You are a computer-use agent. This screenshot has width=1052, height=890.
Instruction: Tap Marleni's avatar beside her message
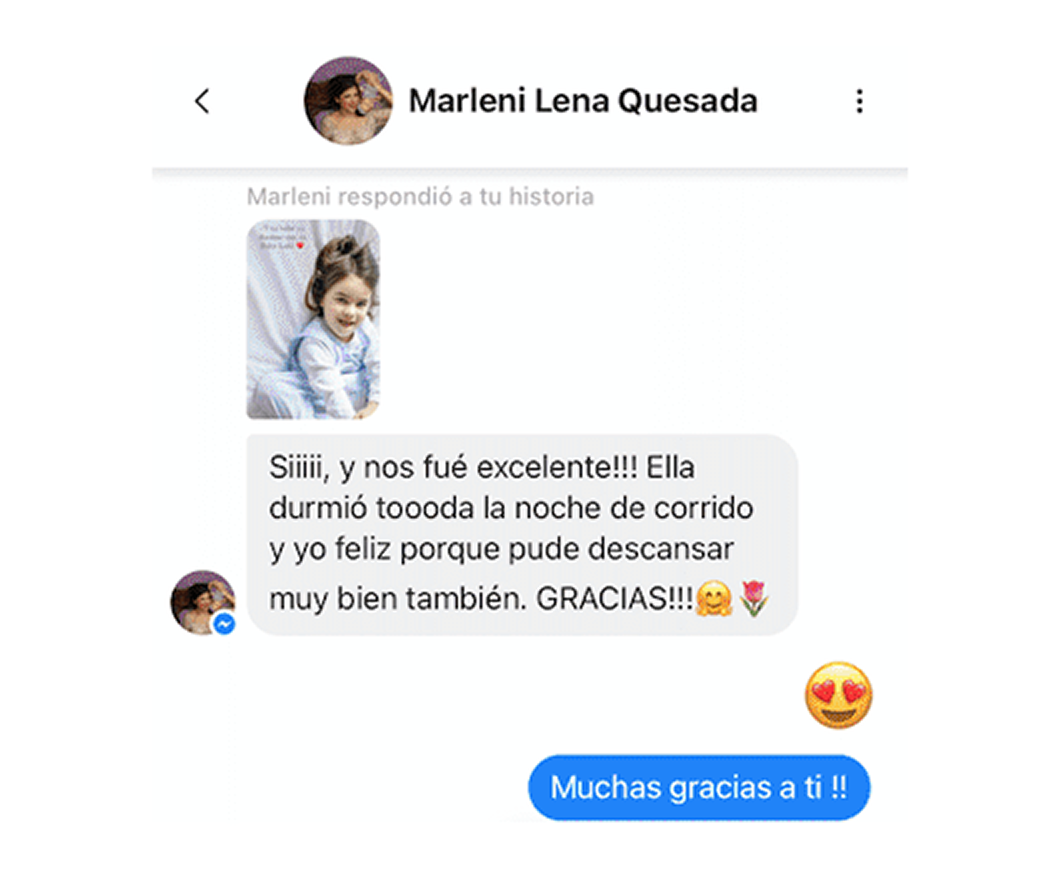coord(202,602)
